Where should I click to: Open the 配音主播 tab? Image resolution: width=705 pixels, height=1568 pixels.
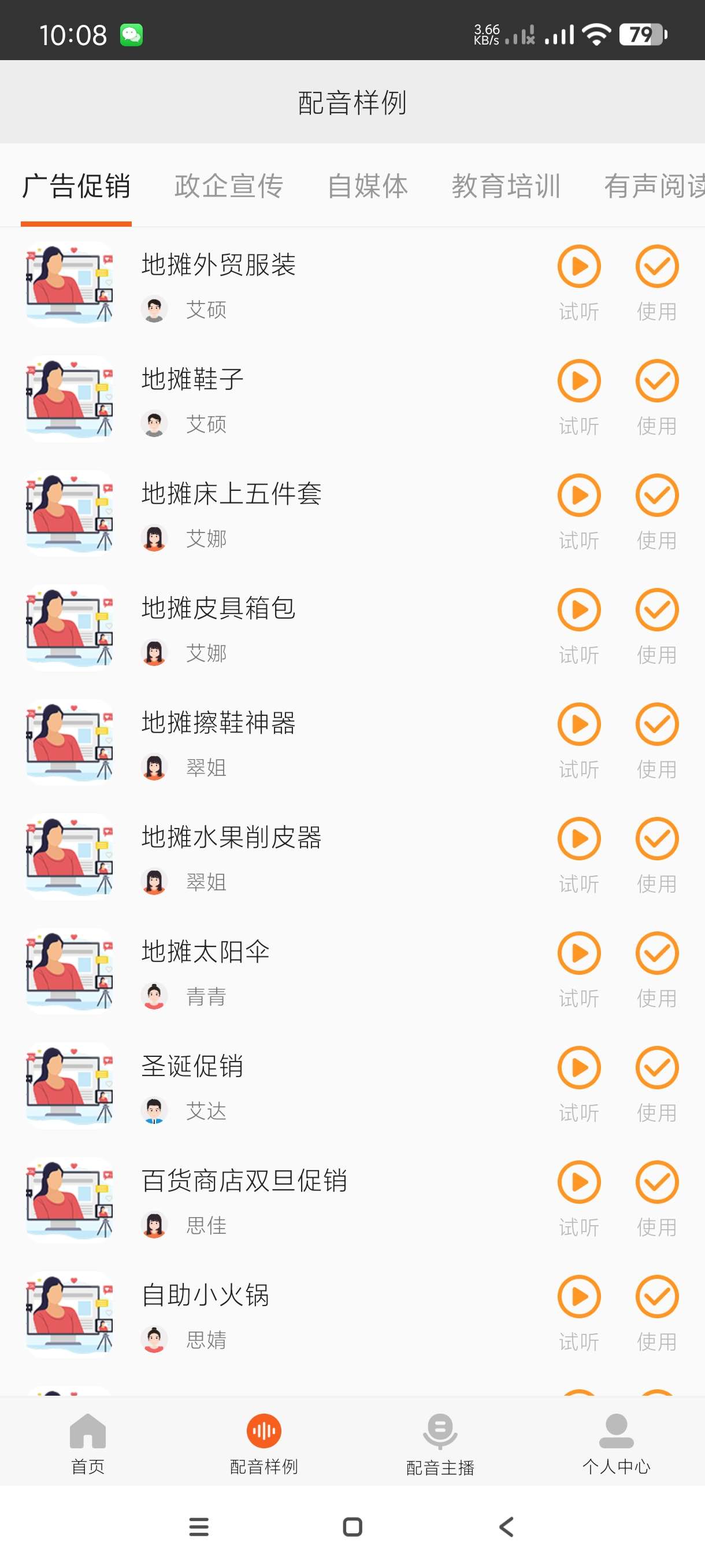pyautogui.click(x=440, y=1443)
